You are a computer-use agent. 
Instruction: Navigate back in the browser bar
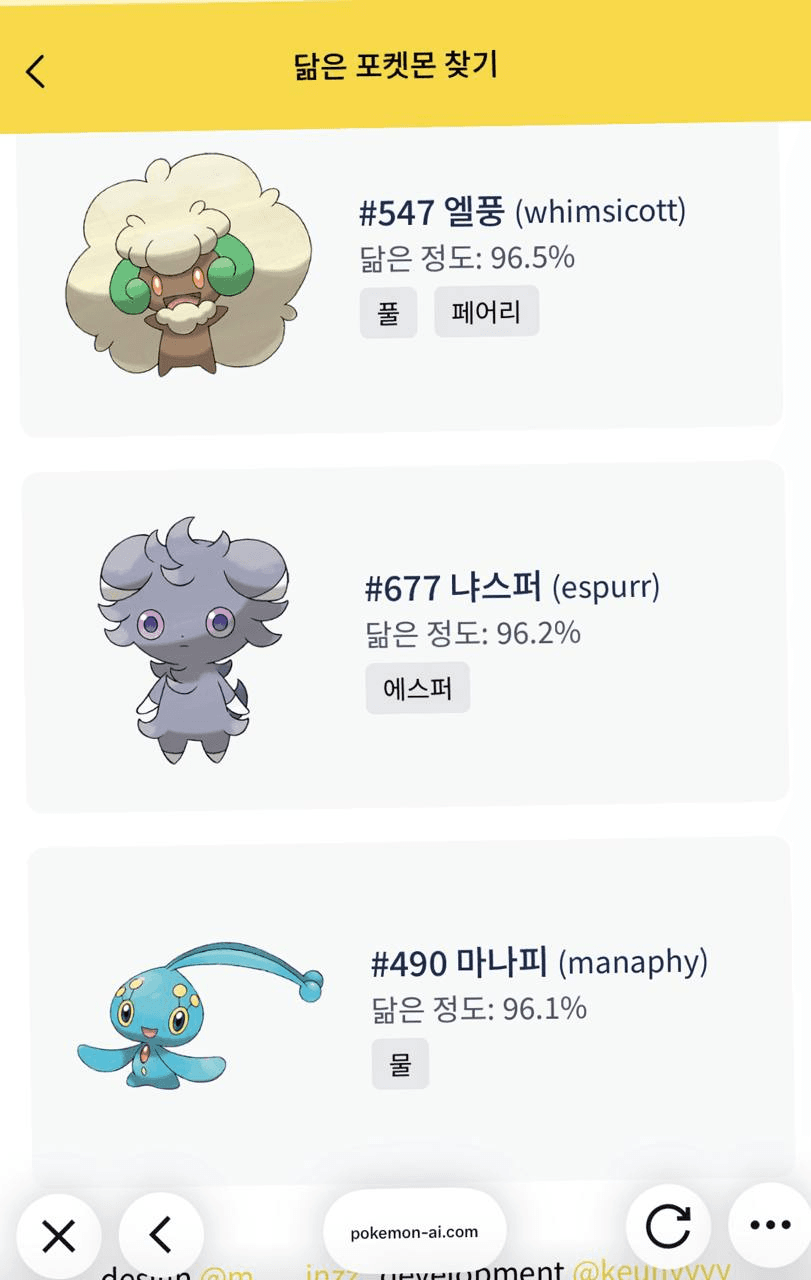pyautogui.click(x=161, y=1236)
